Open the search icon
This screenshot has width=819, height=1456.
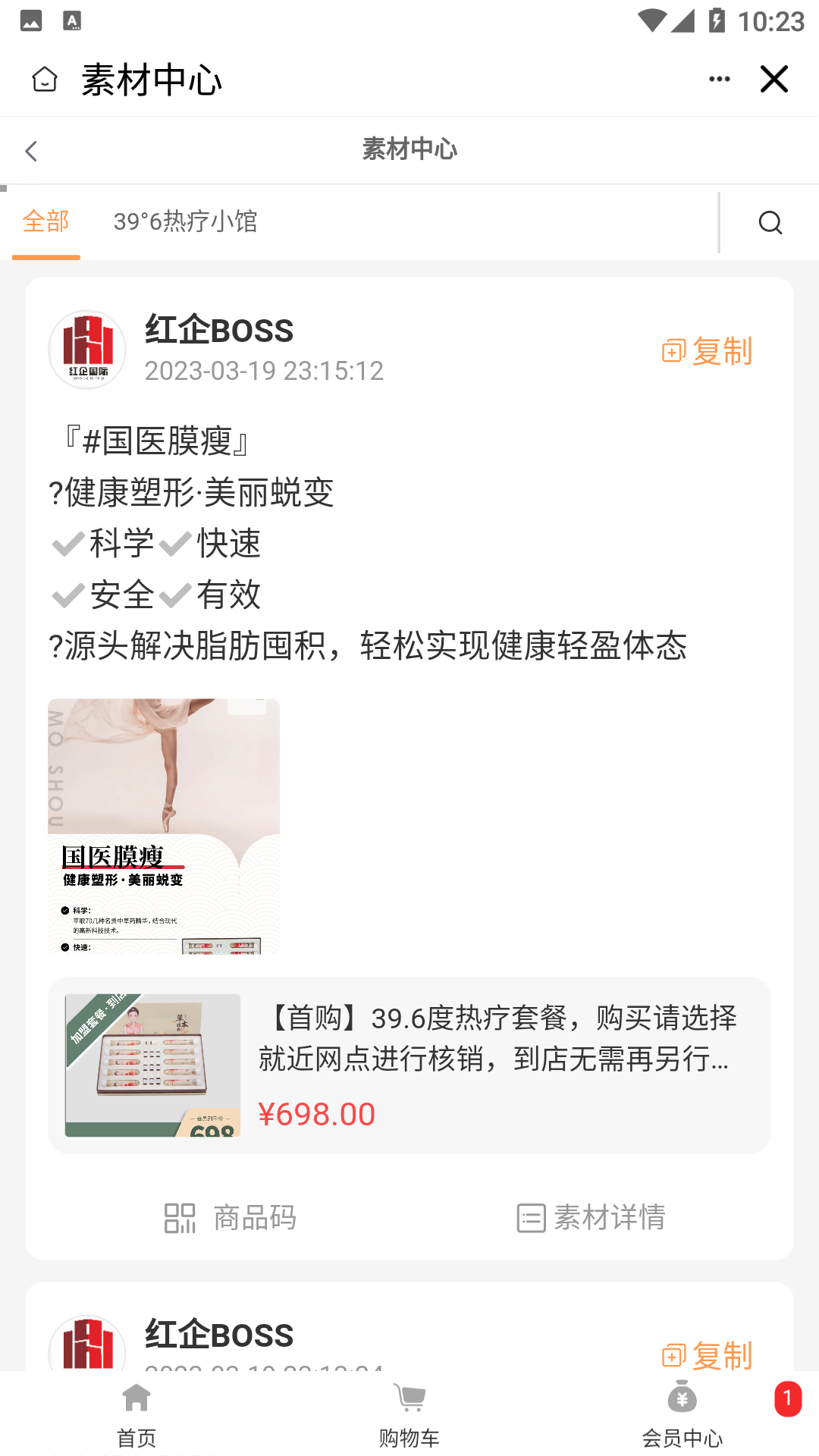tap(770, 224)
